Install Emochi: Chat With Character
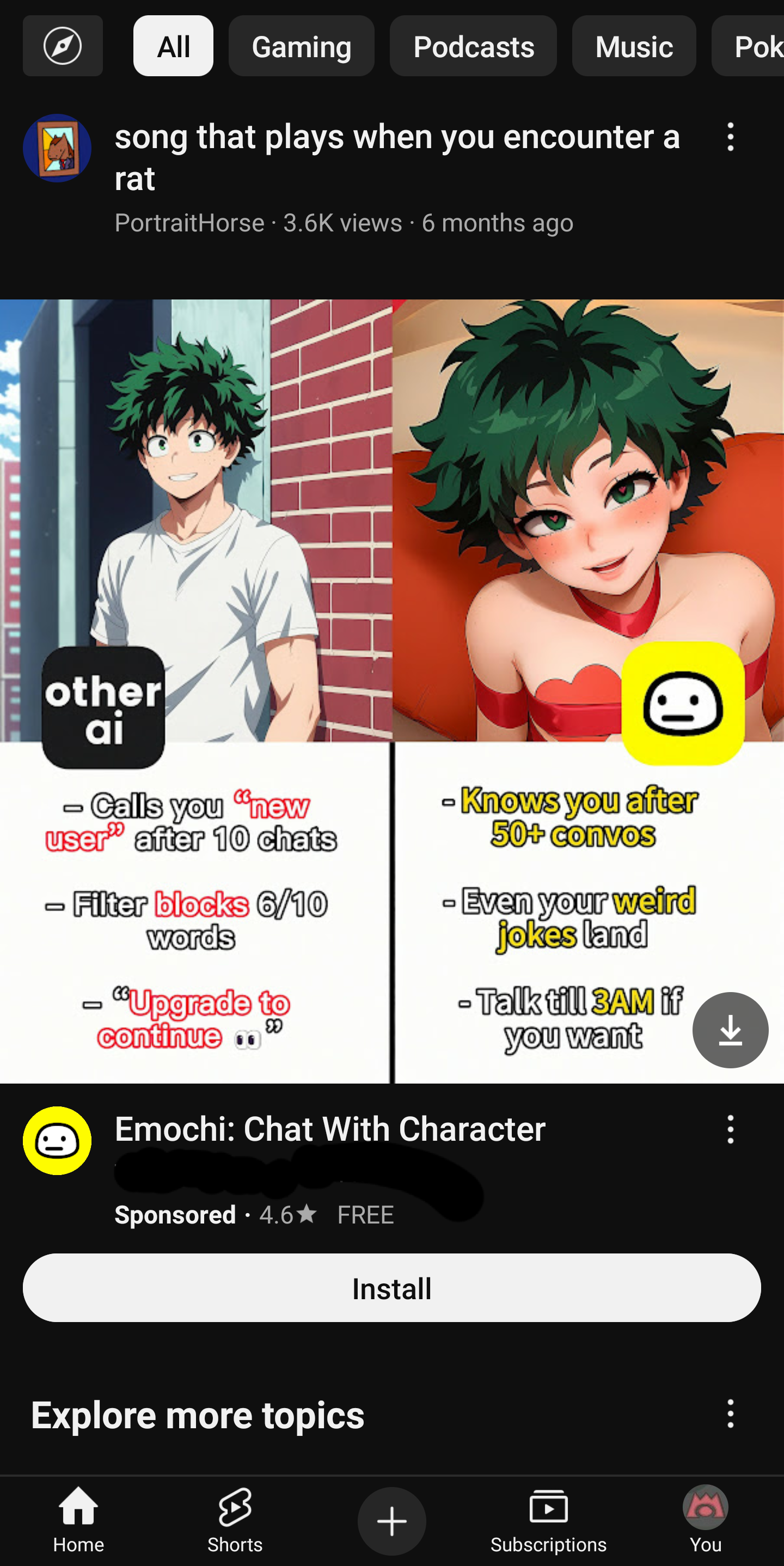784x1566 pixels. pyautogui.click(x=392, y=1288)
